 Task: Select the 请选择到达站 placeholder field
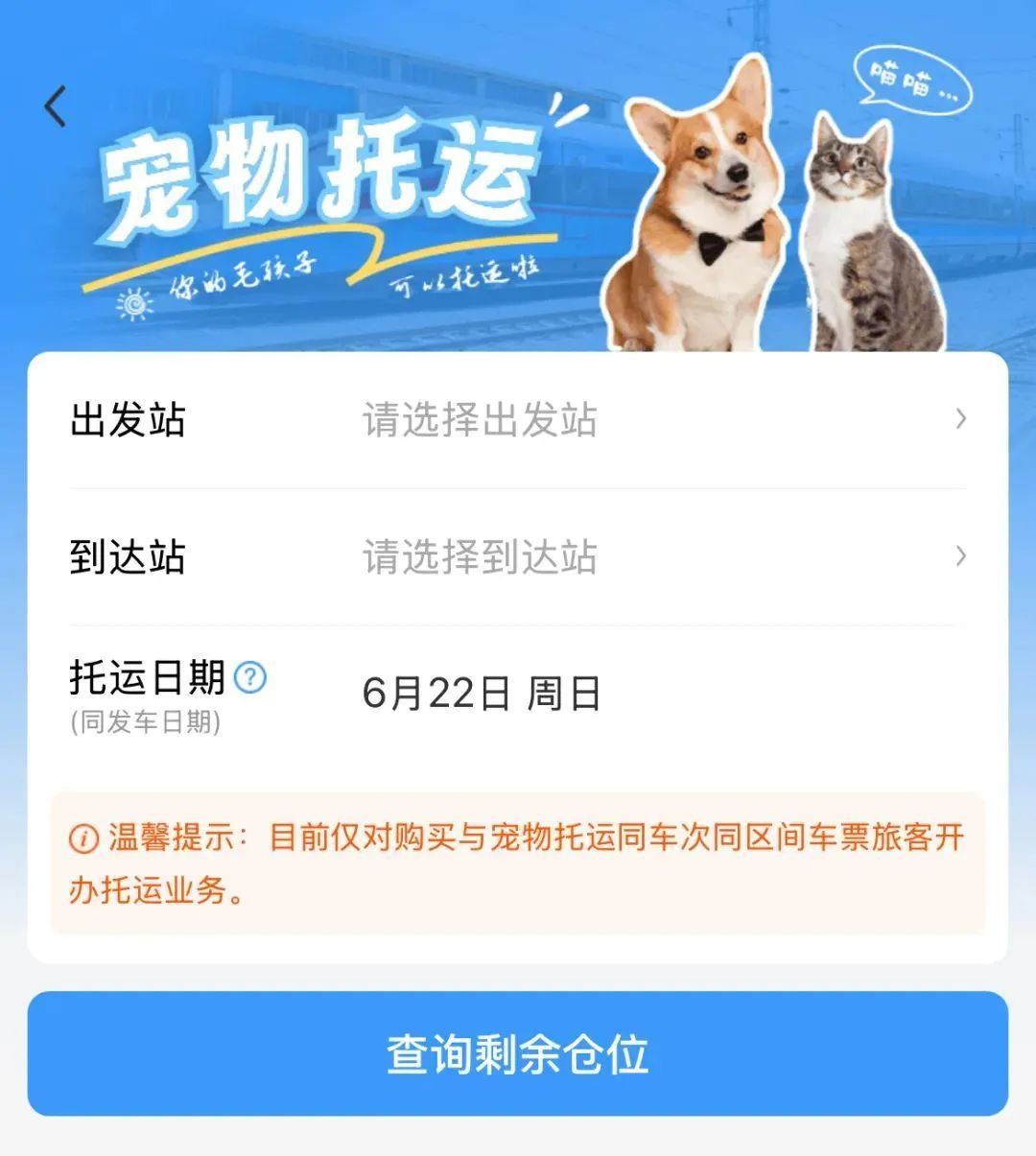point(480,554)
